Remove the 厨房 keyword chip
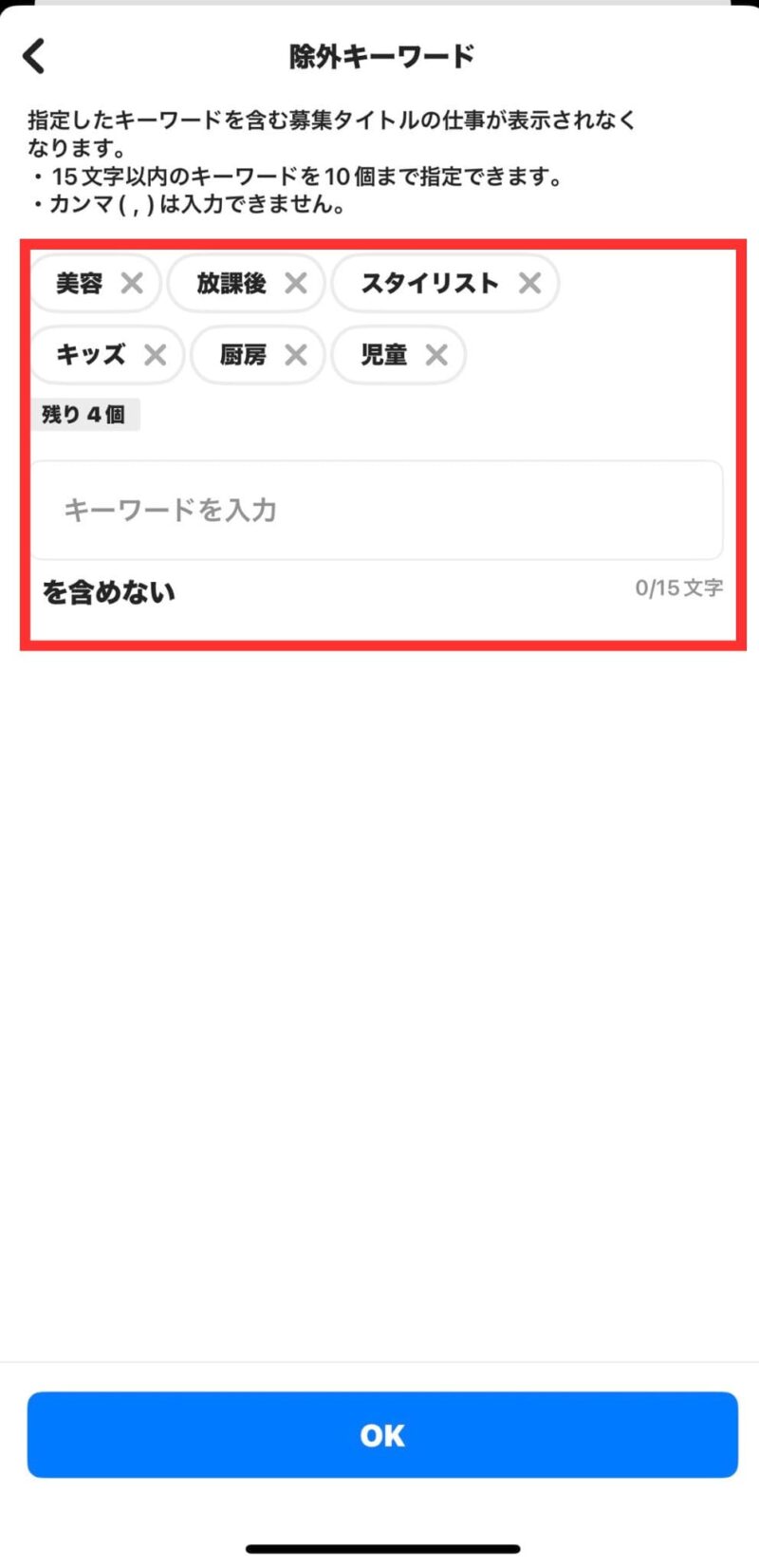The image size is (759, 1568). point(296,355)
